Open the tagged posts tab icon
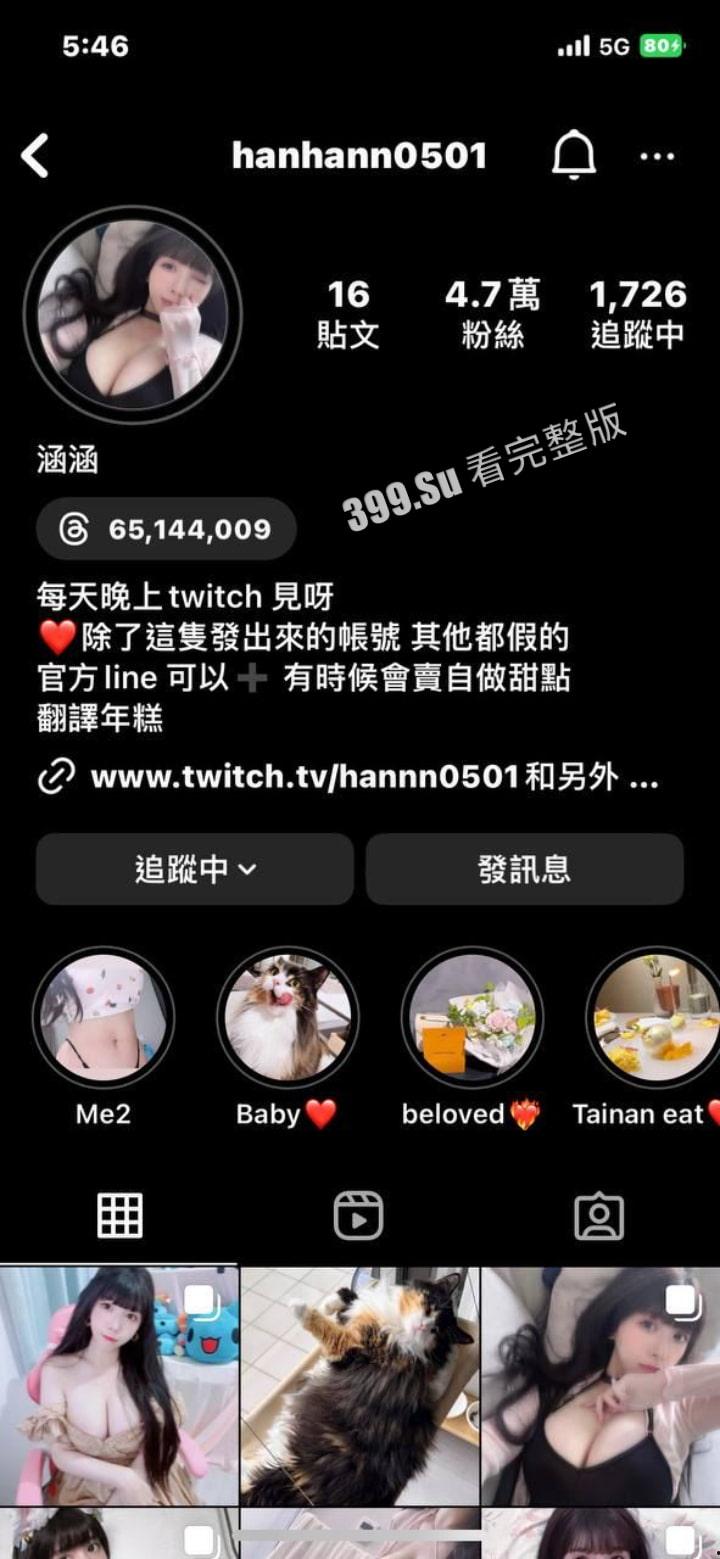This screenshot has width=720, height=1559. point(599,1216)
